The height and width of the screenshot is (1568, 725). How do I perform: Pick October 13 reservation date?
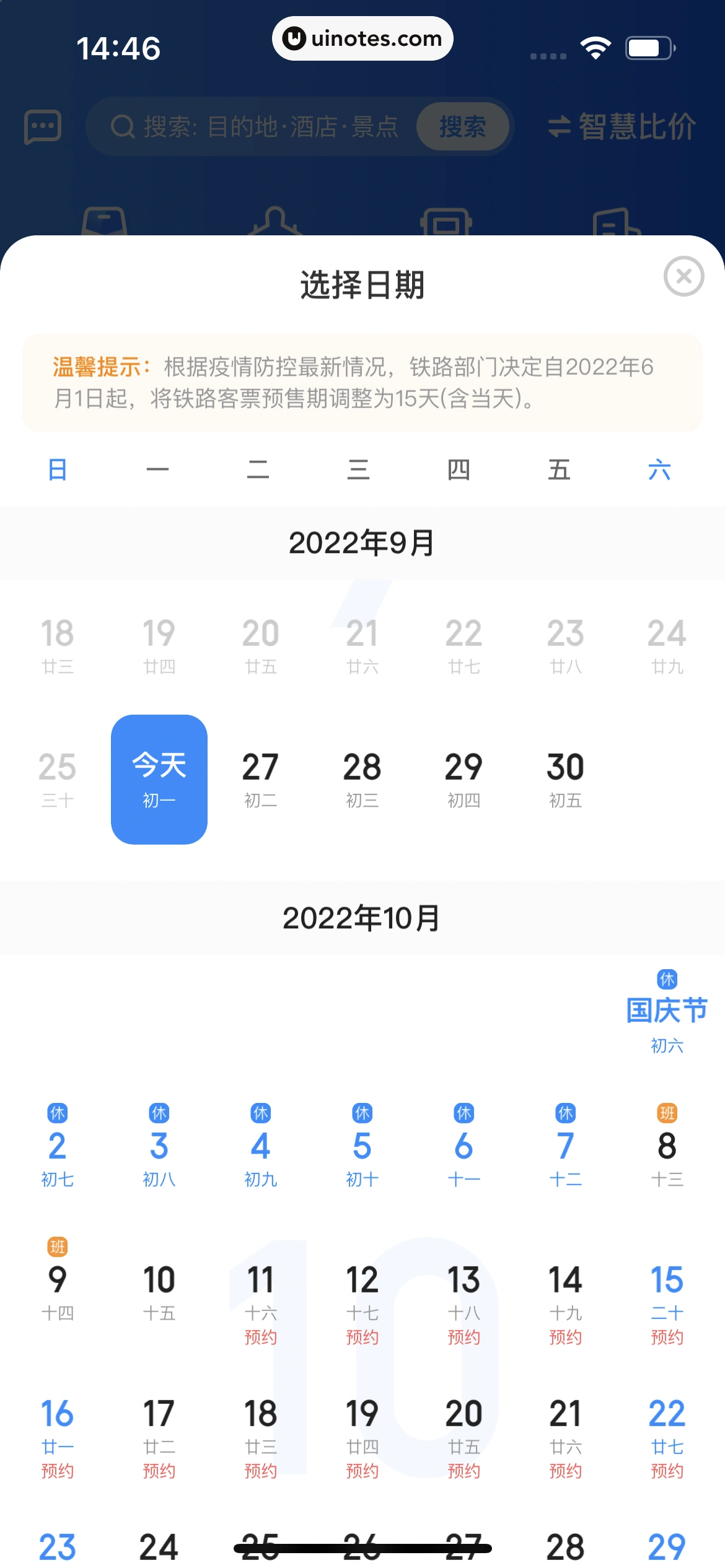pos(464,1300)
